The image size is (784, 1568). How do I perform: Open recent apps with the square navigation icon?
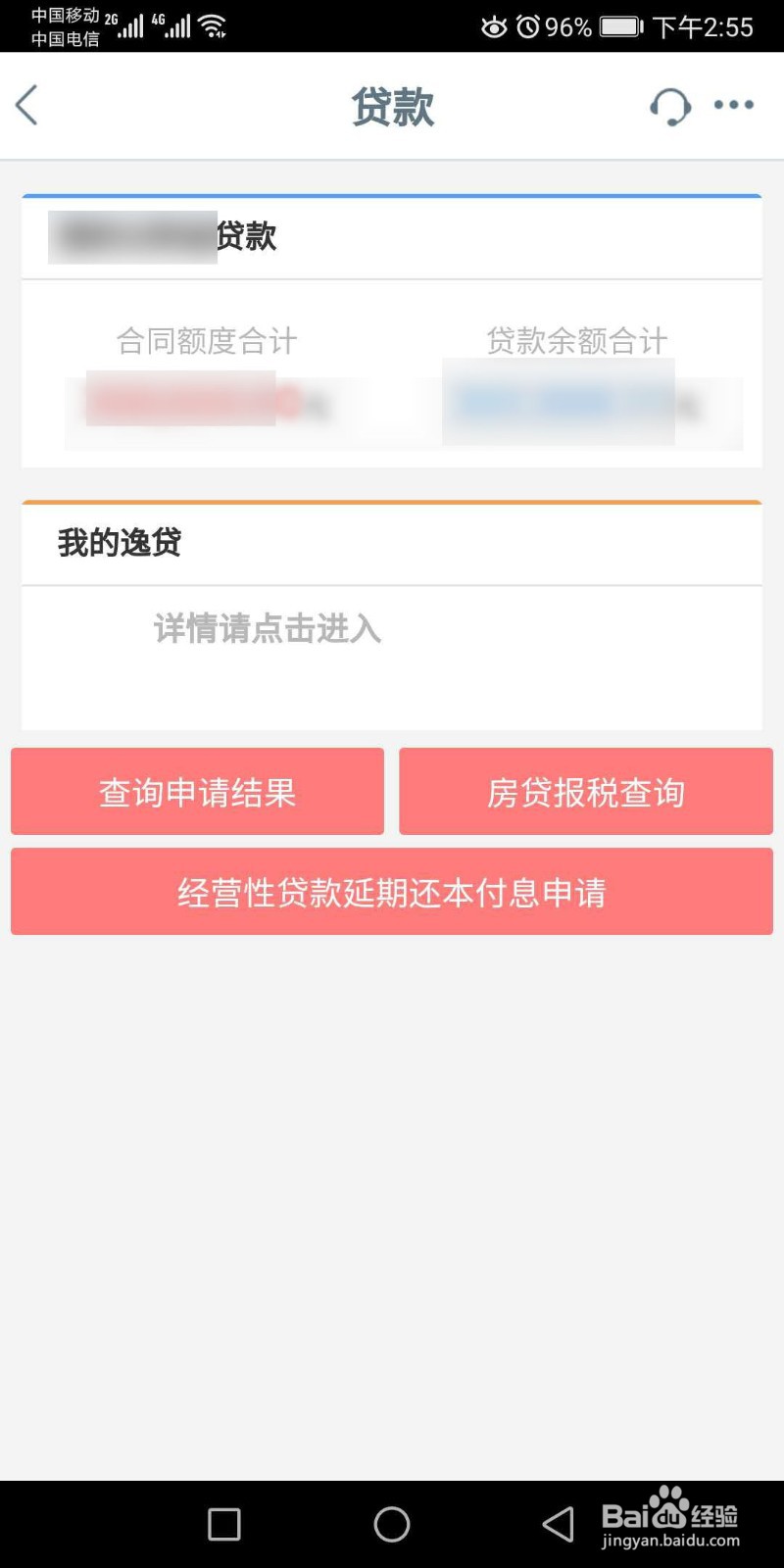(223, 1524)
